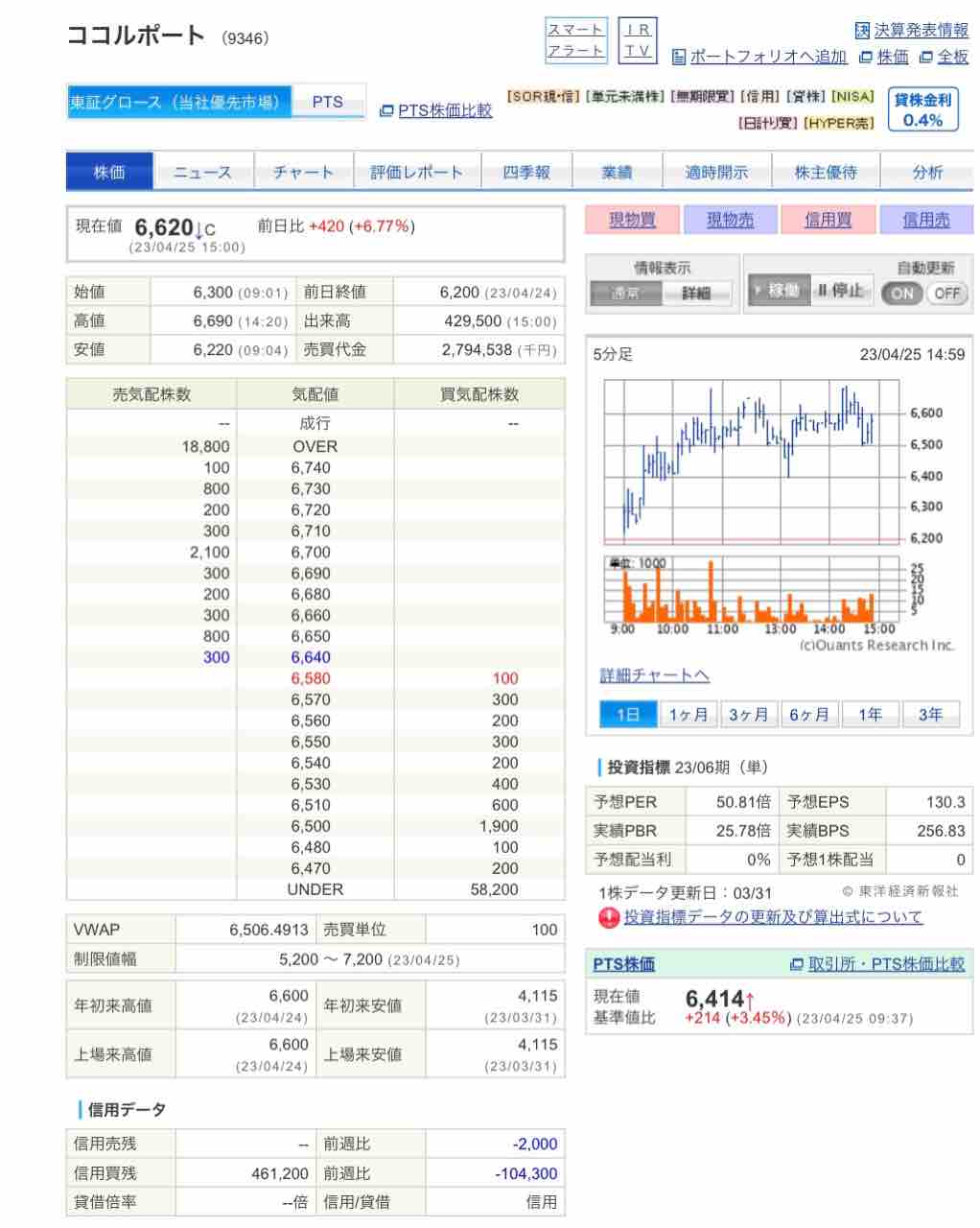Open 信用売 order
The width and height of the screenshot is (980, 1228).
[926, 220]
